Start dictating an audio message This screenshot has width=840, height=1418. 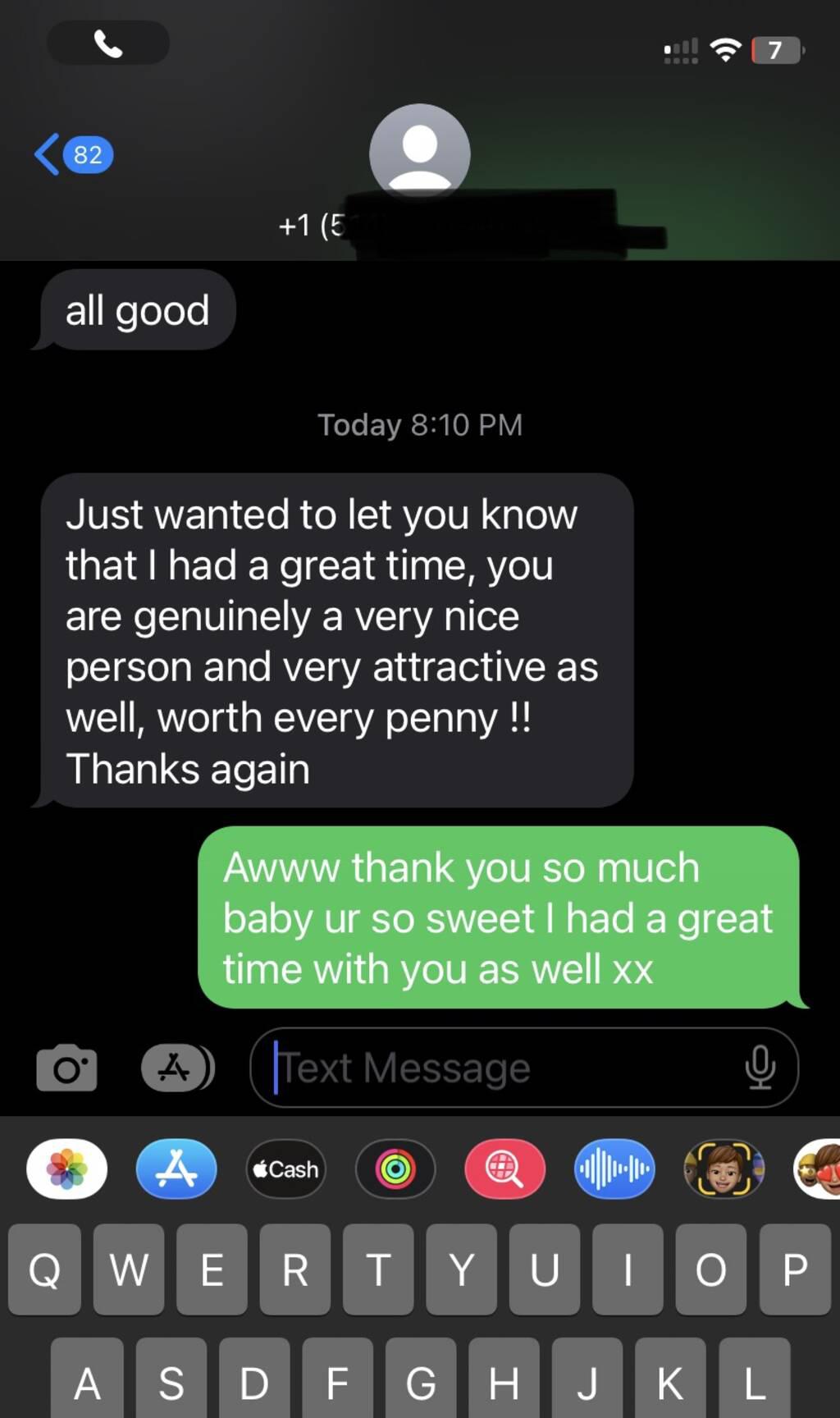(x=760, y=1068)
